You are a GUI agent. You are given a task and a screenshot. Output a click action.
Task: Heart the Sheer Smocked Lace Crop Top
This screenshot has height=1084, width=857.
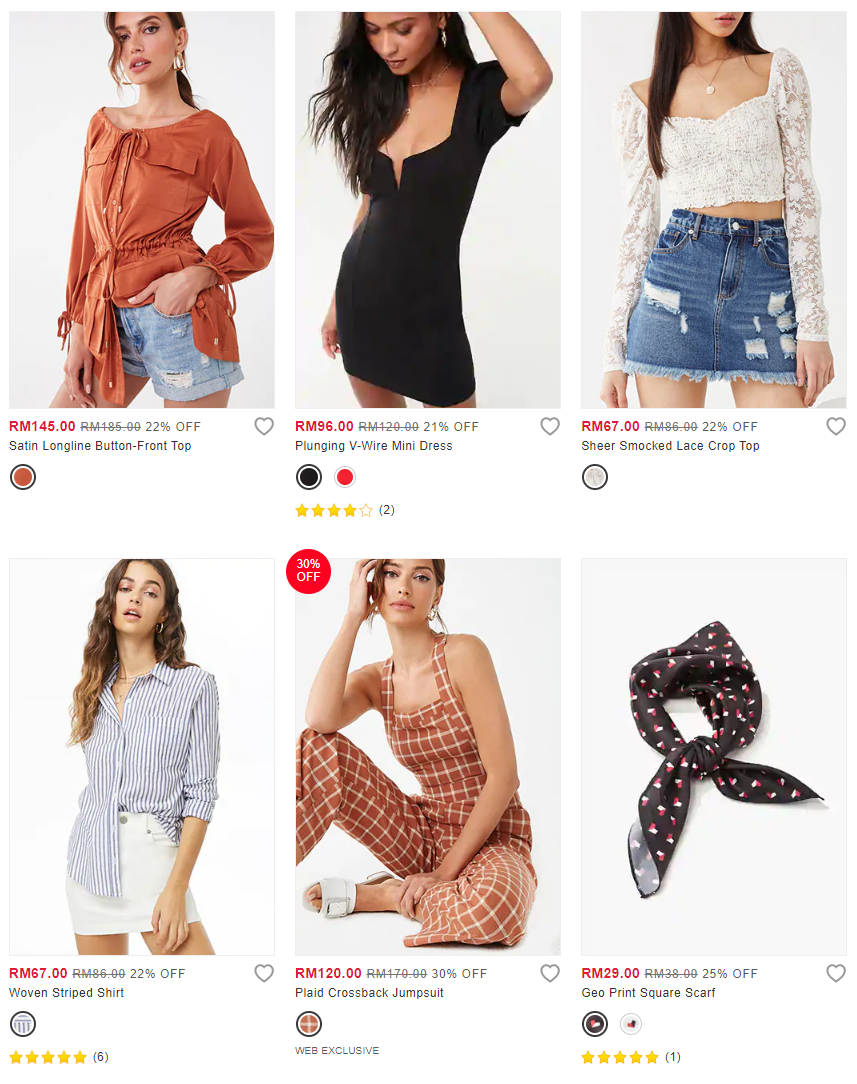[836, 427]
